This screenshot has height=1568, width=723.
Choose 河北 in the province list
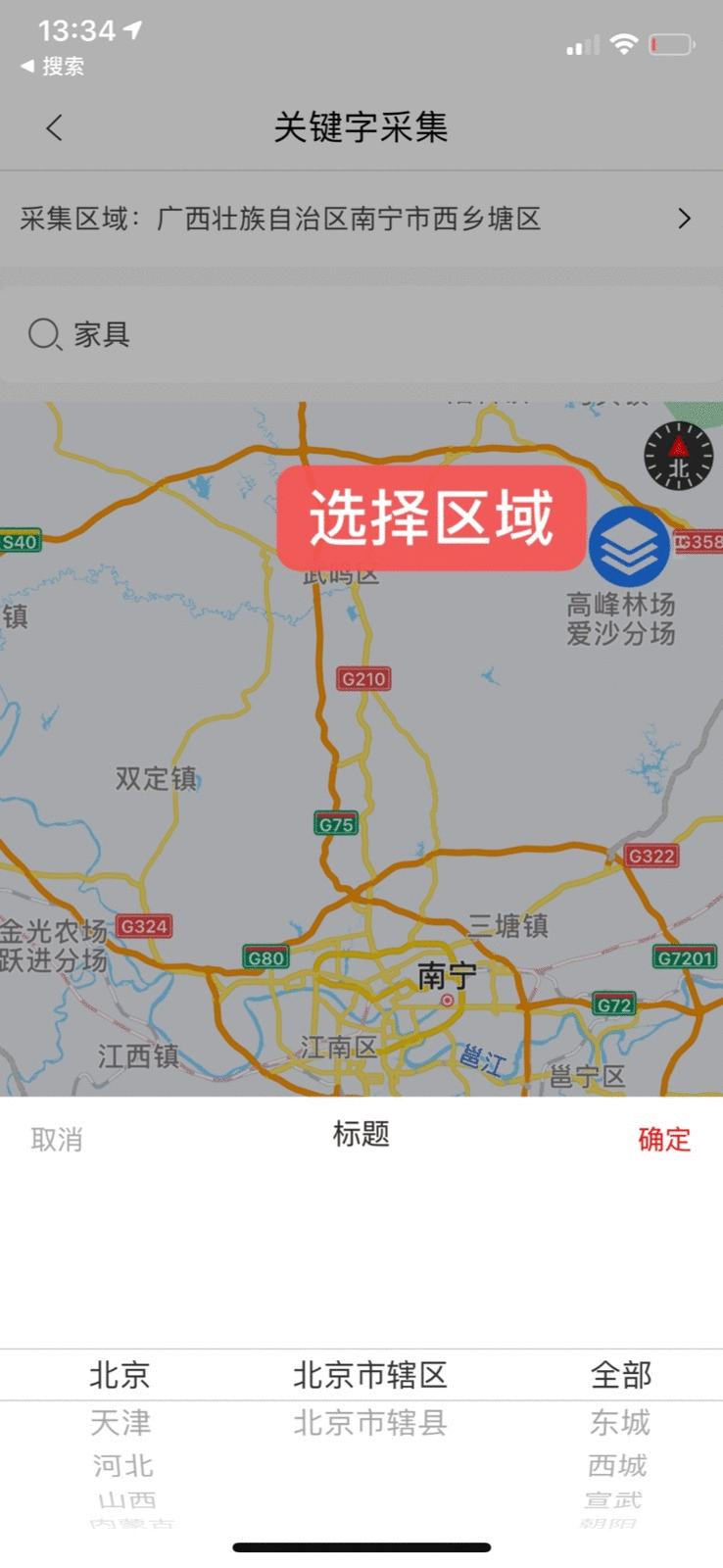click(x=122, y=1466)
